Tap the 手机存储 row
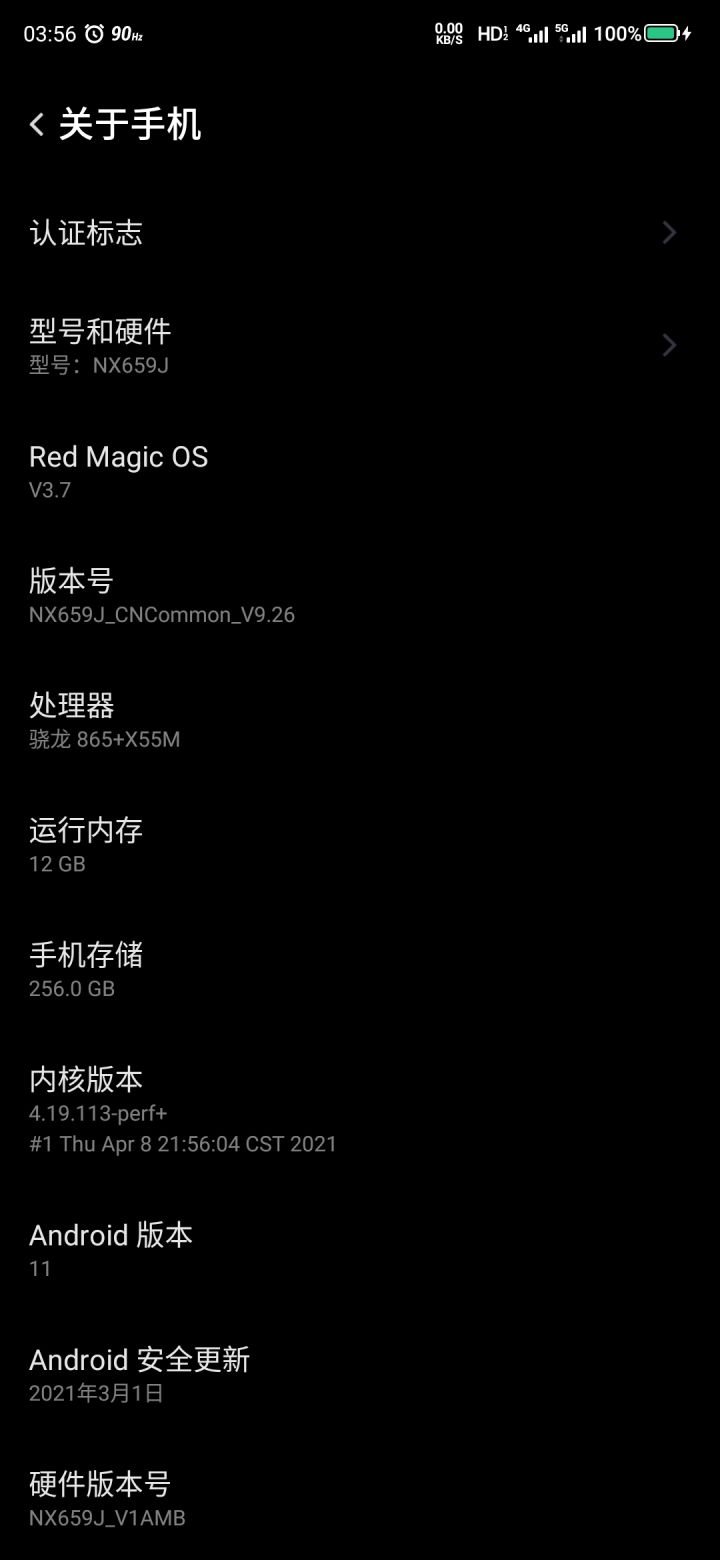The height and width of the screenshot is (1560, 720). [x=360, y=970]
